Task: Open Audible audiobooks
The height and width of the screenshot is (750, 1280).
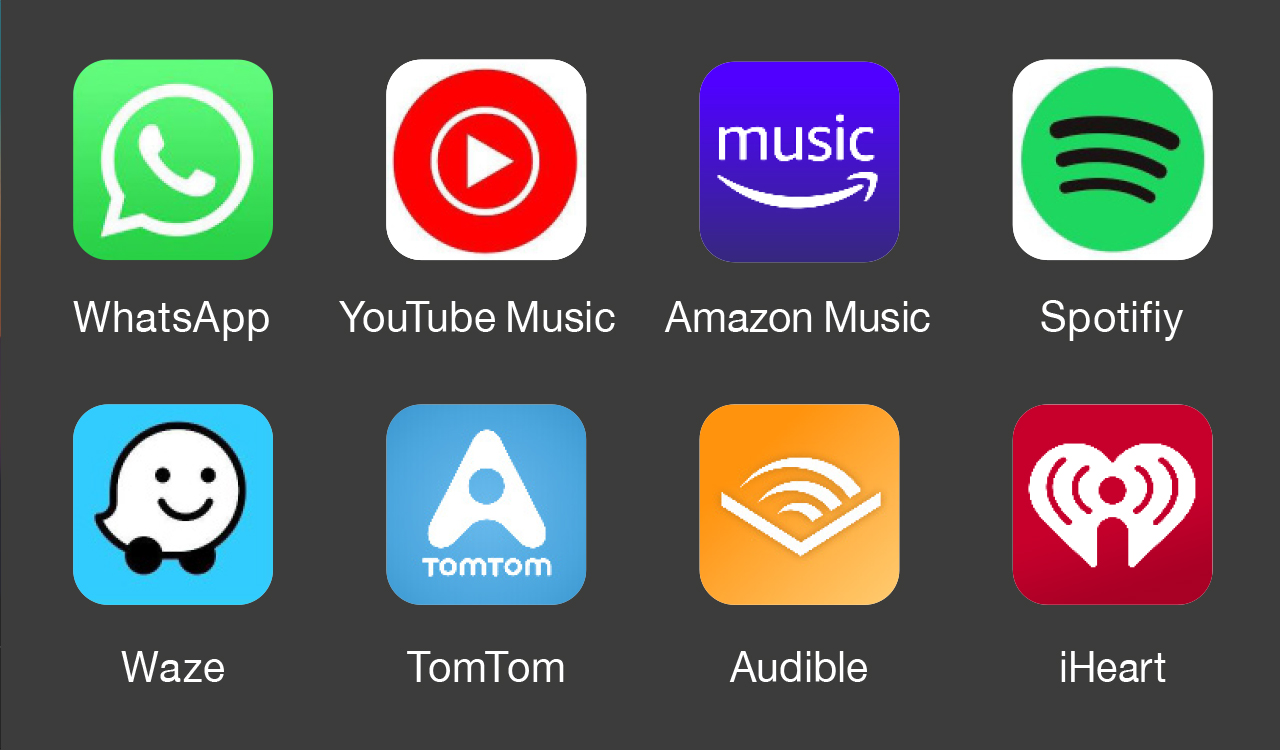Action: [799, 504]
